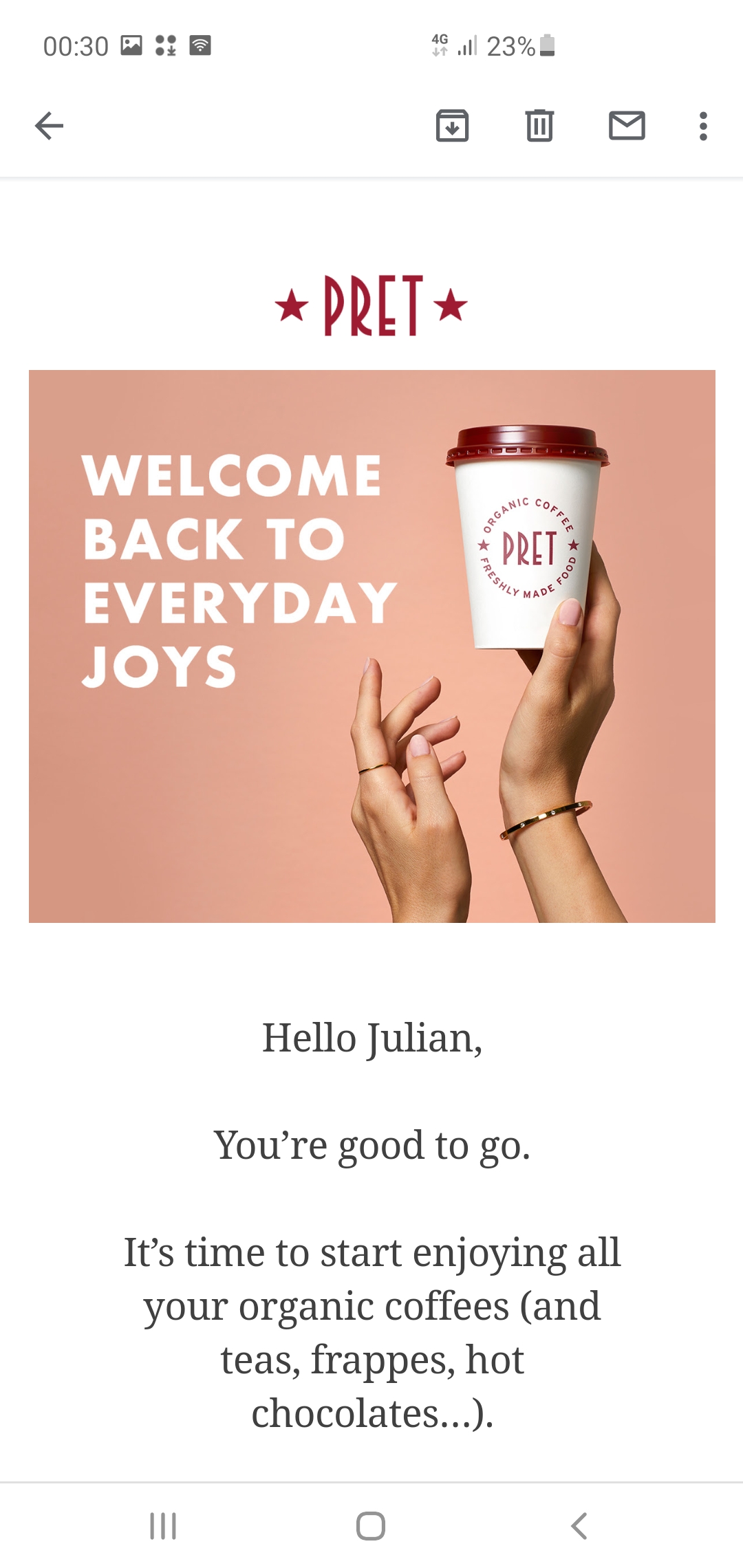The width and height of the screenshot is (743, 1568).
Task: Delete this email
Action: tap(539, 126)
